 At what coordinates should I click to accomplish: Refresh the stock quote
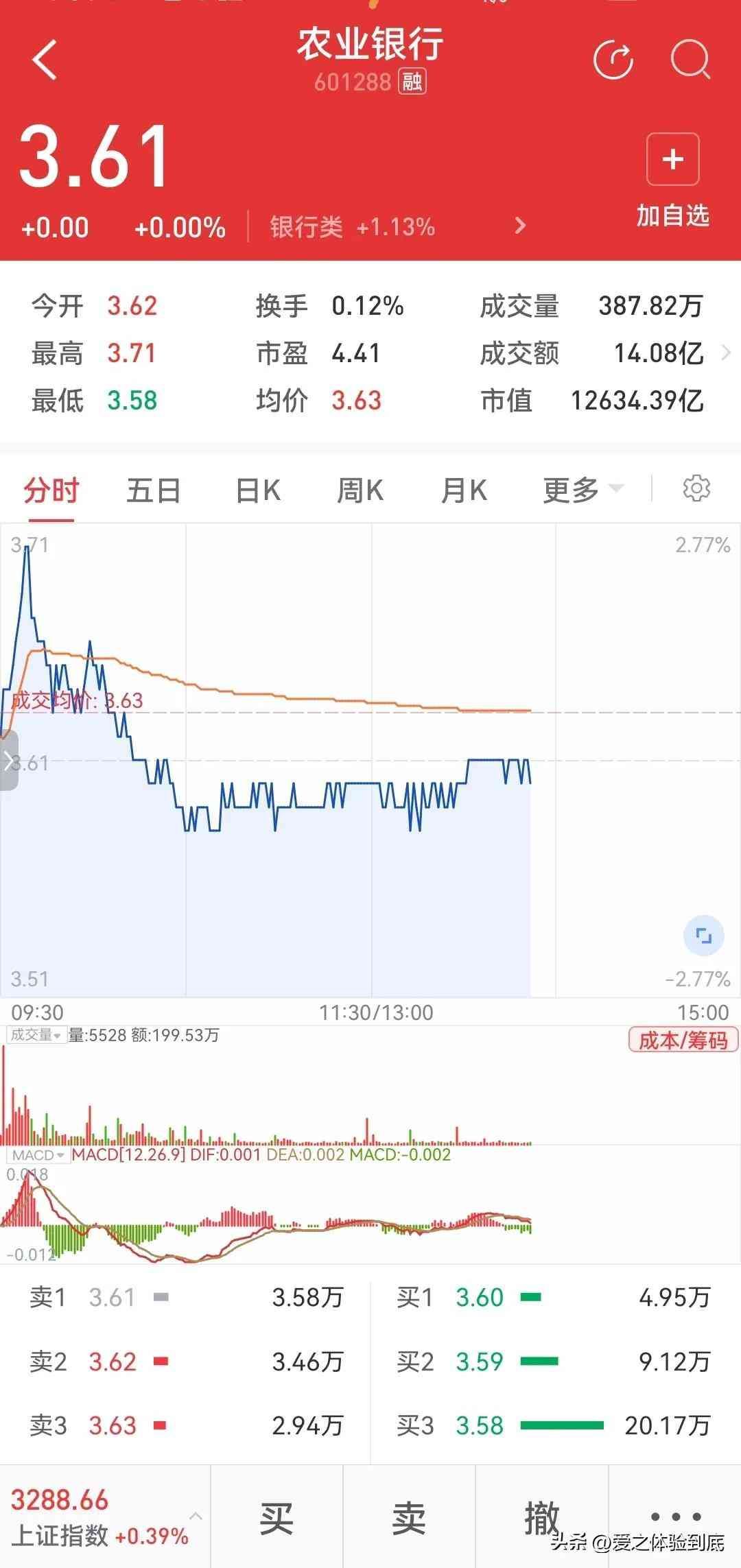click(613, 60)
